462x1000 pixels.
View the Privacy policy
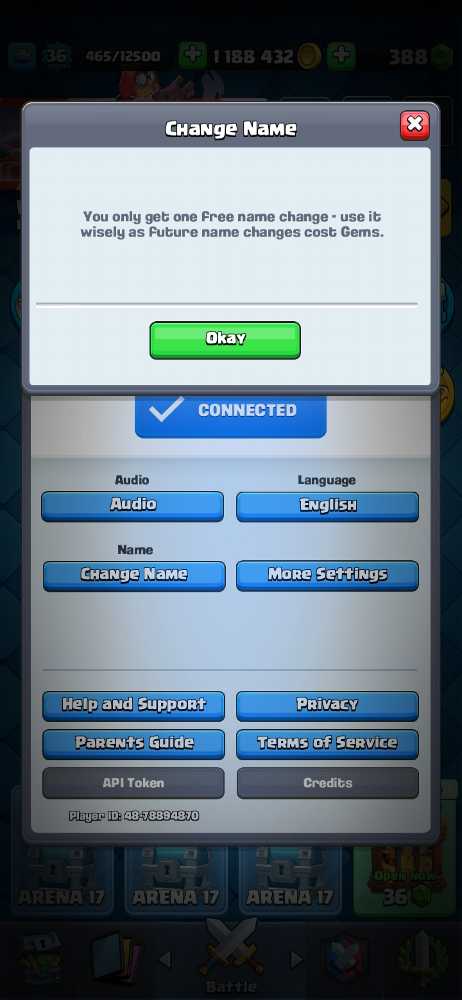click(x=327, y=706)
